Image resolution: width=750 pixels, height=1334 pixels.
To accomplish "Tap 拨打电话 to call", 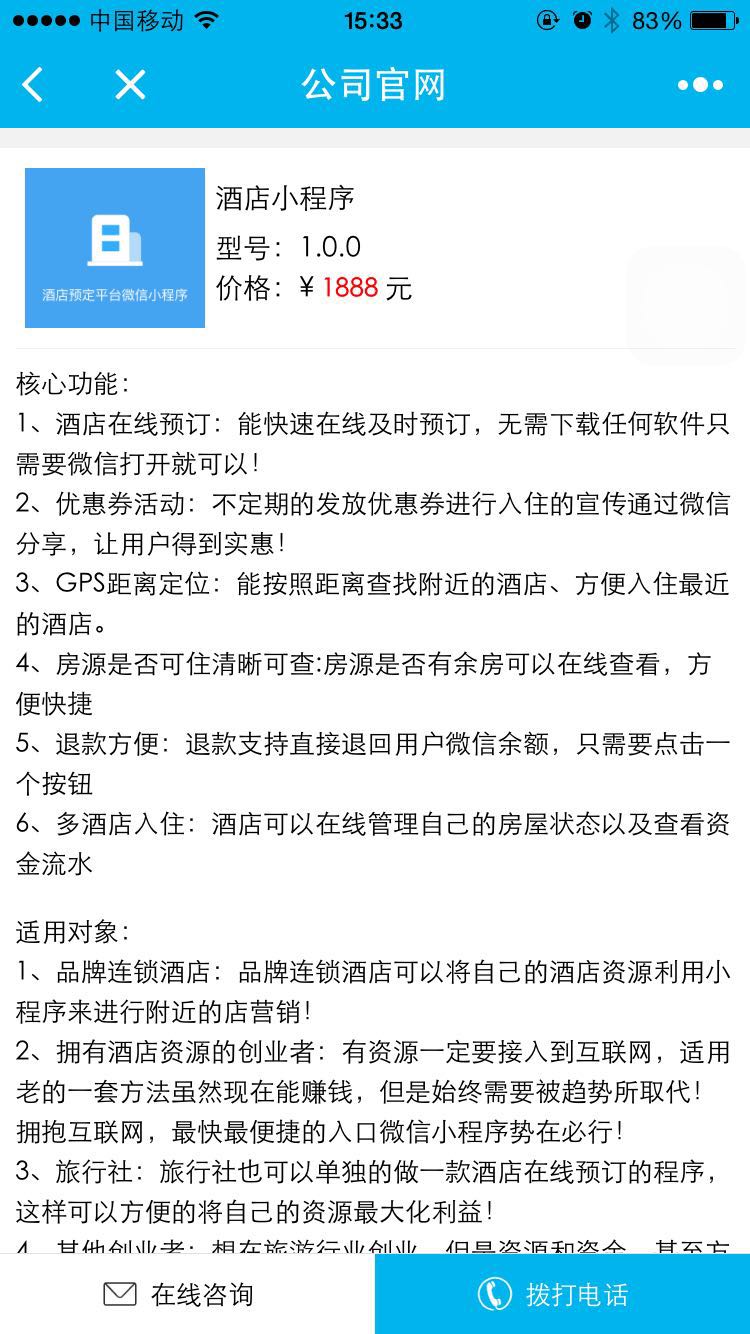I will [x=562, y=1294].
